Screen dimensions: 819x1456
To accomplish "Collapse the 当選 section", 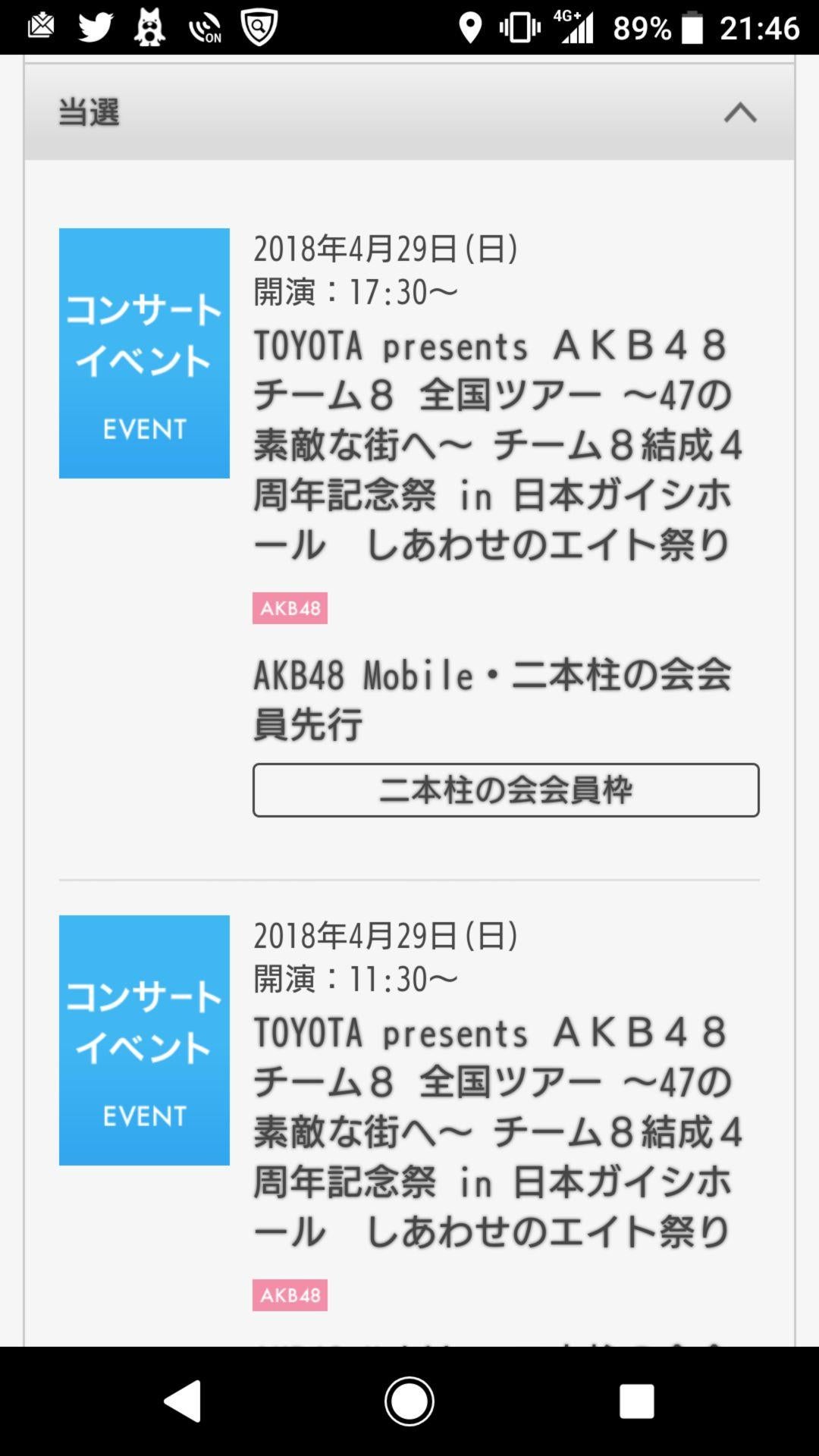I will [739, 113].
